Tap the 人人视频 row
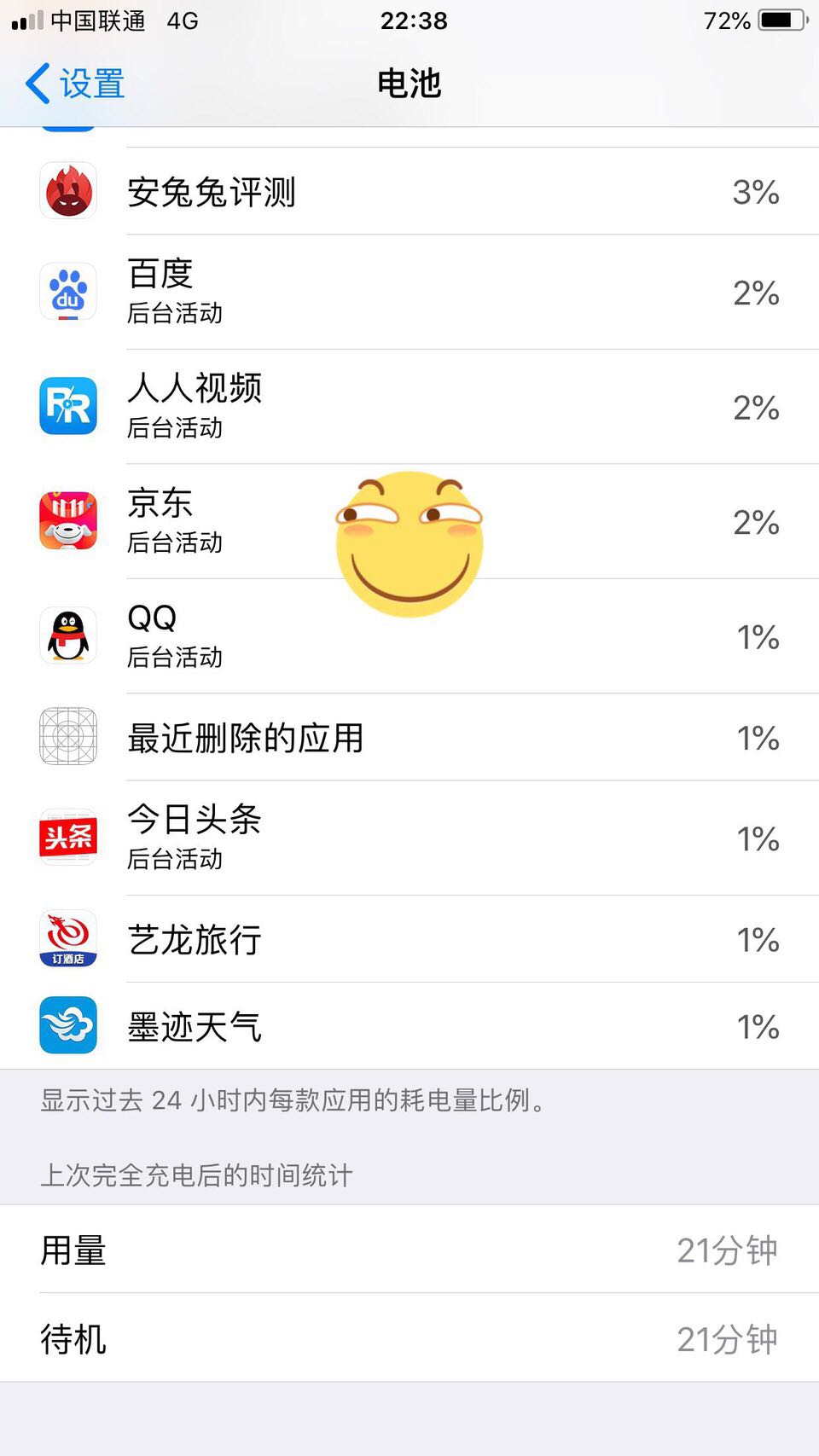 click(409, 406)
